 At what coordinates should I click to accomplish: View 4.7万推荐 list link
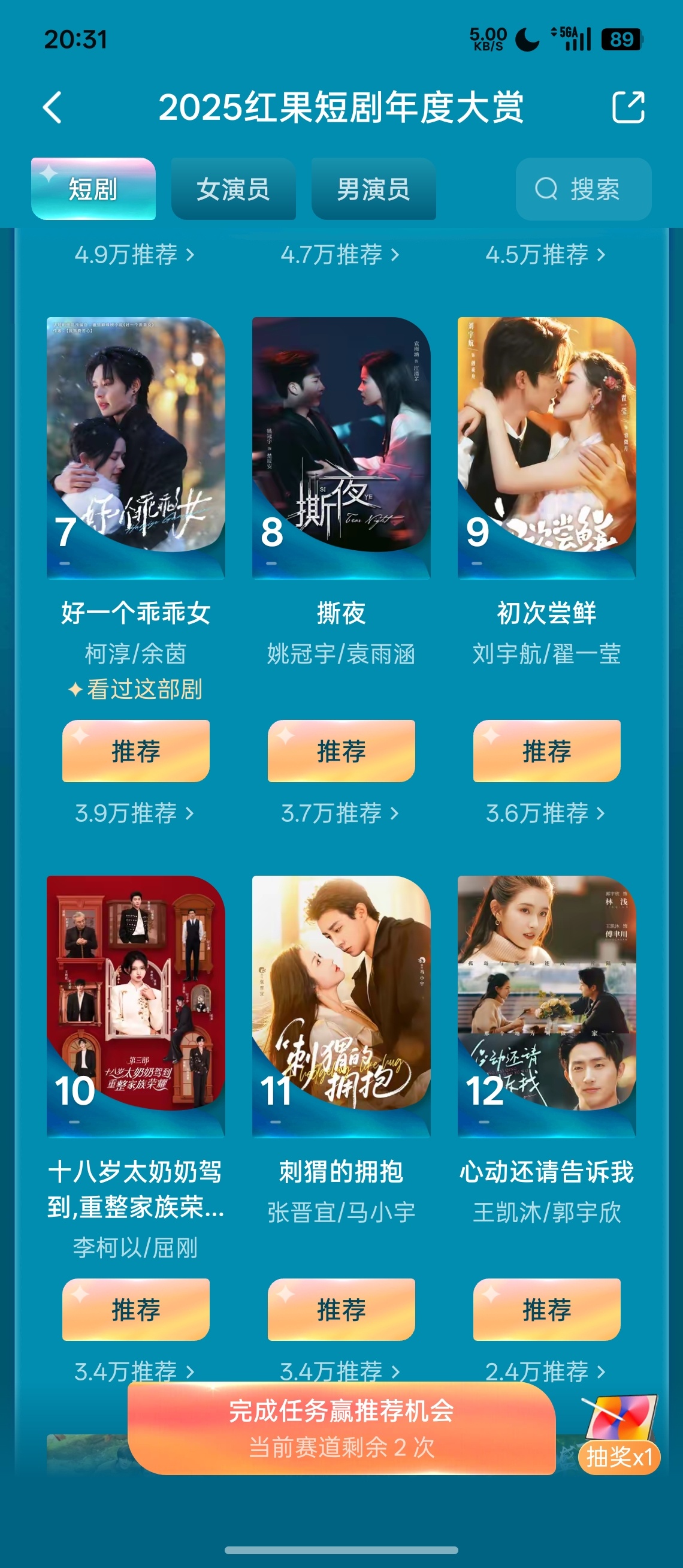pos(340,254)
